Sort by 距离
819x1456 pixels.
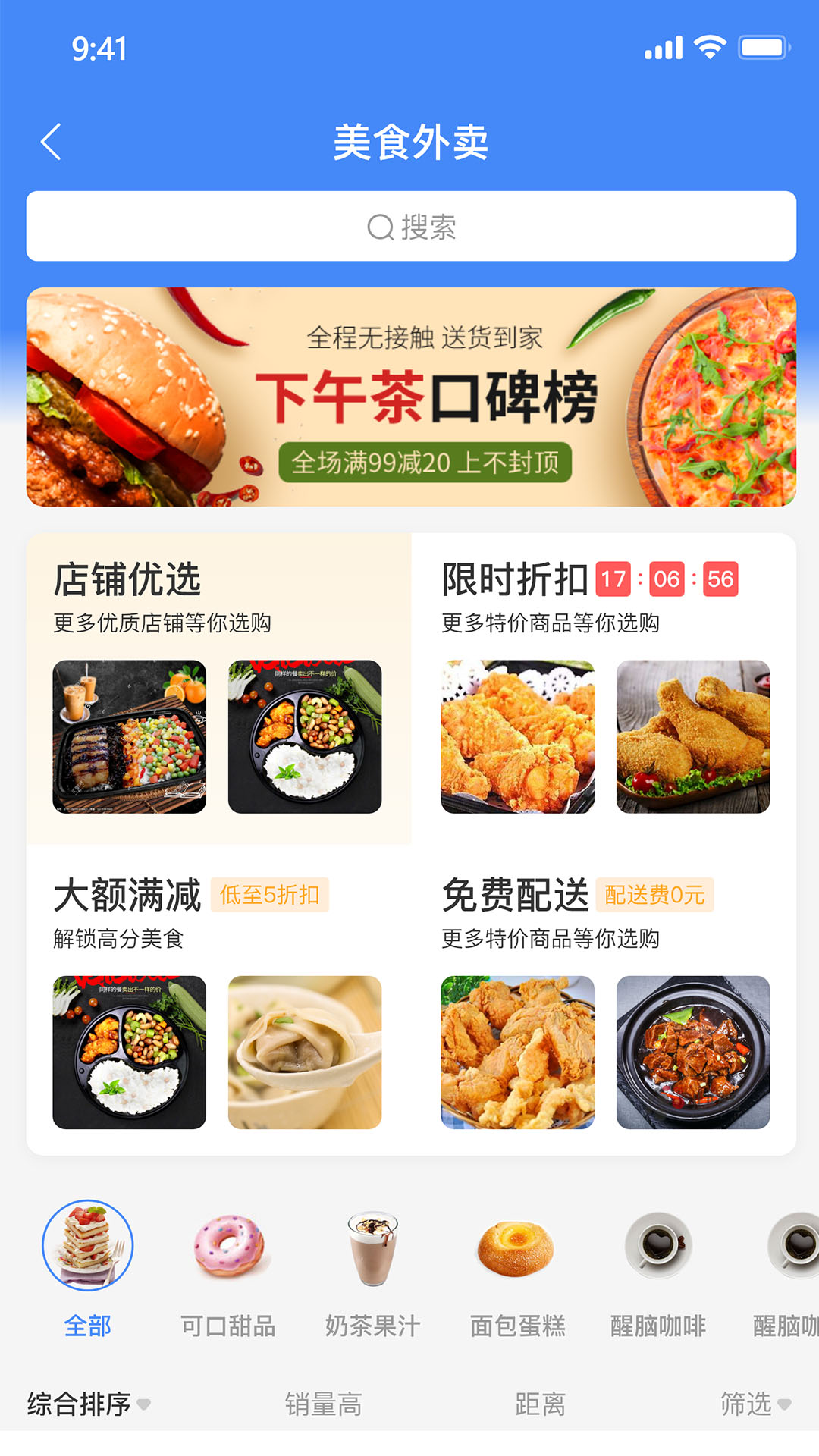point(540,1404)
